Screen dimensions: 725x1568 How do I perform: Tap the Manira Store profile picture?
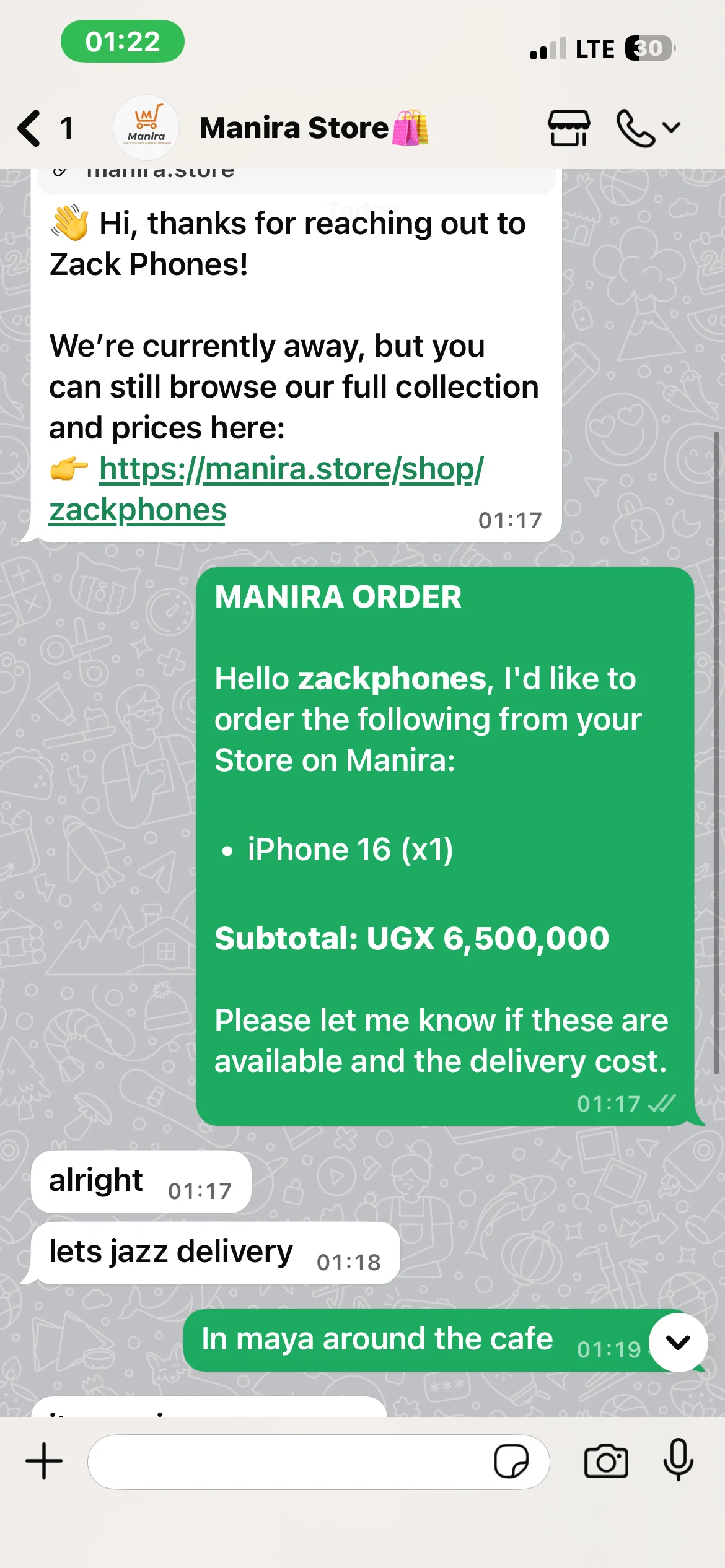pyautogui.click(x=146, y=126)
